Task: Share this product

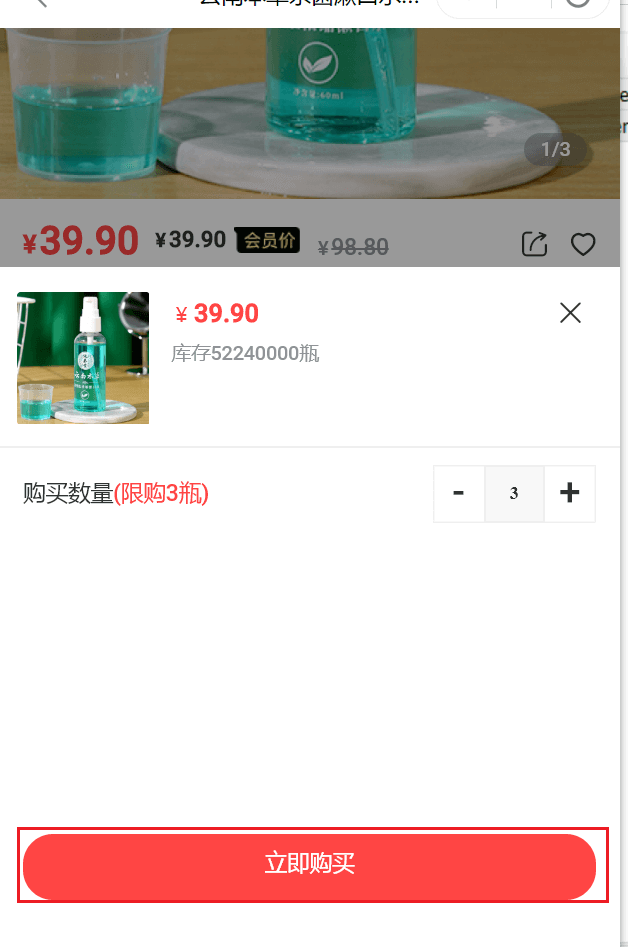Action: point(535,244)
